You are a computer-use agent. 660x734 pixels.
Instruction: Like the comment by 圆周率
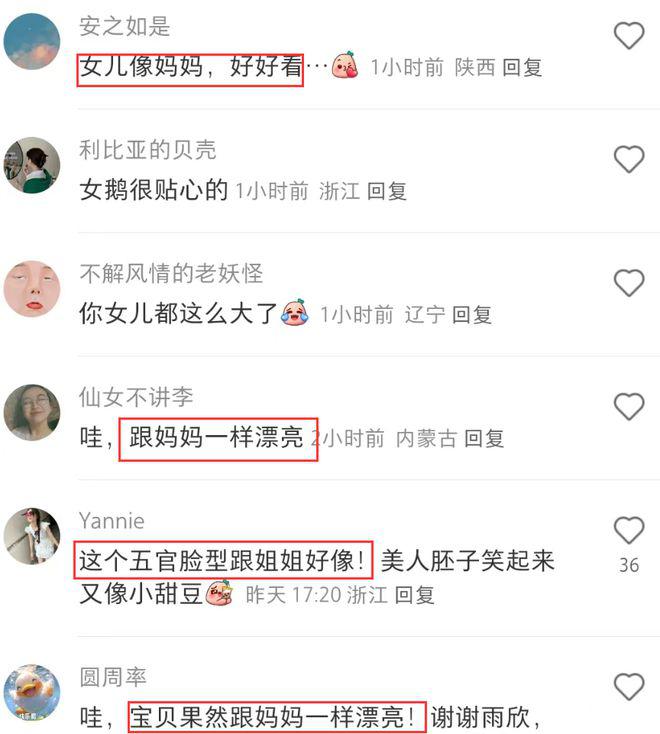628,687
